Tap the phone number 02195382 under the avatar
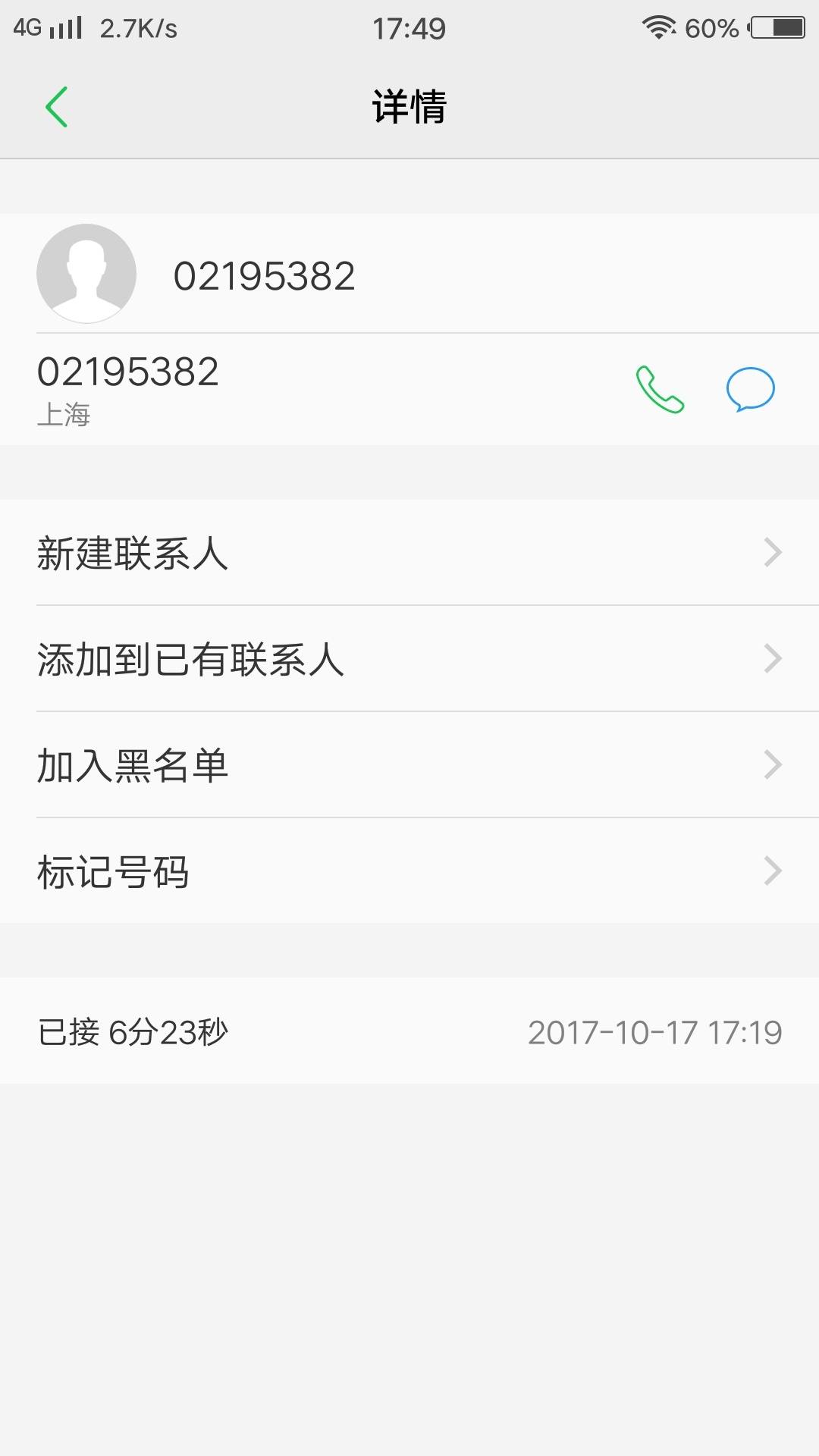Image resolution: width=819 pixels, height=1456 pixels. point(129,372)
